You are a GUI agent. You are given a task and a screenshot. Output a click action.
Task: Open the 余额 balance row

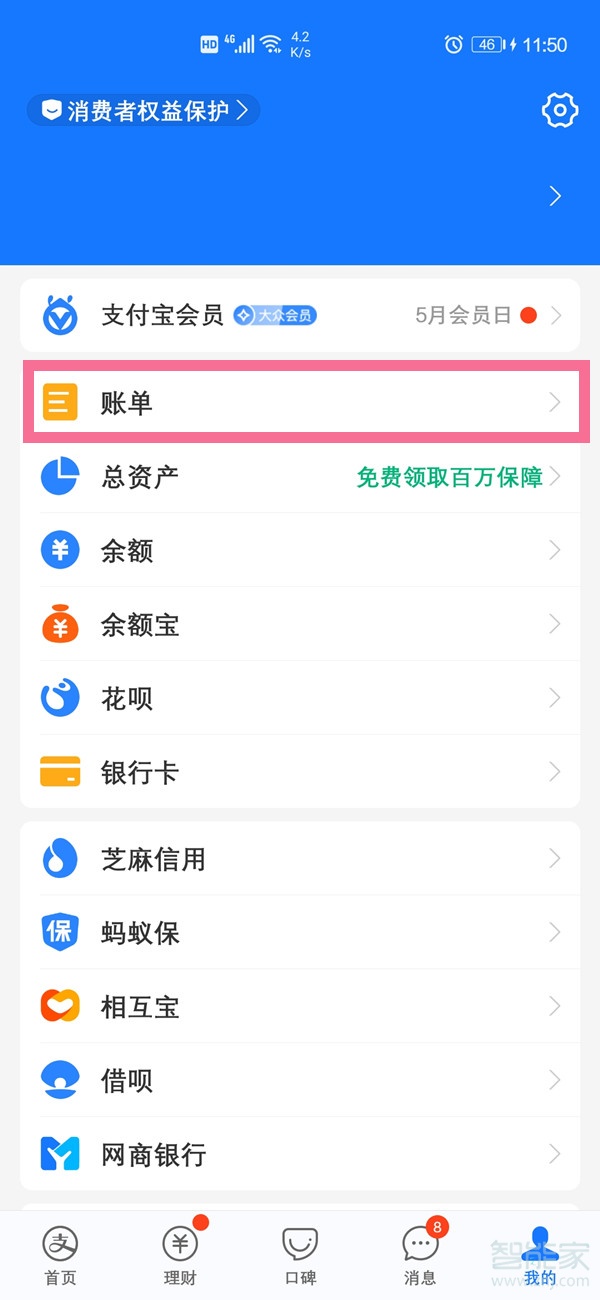coord(300,550)
